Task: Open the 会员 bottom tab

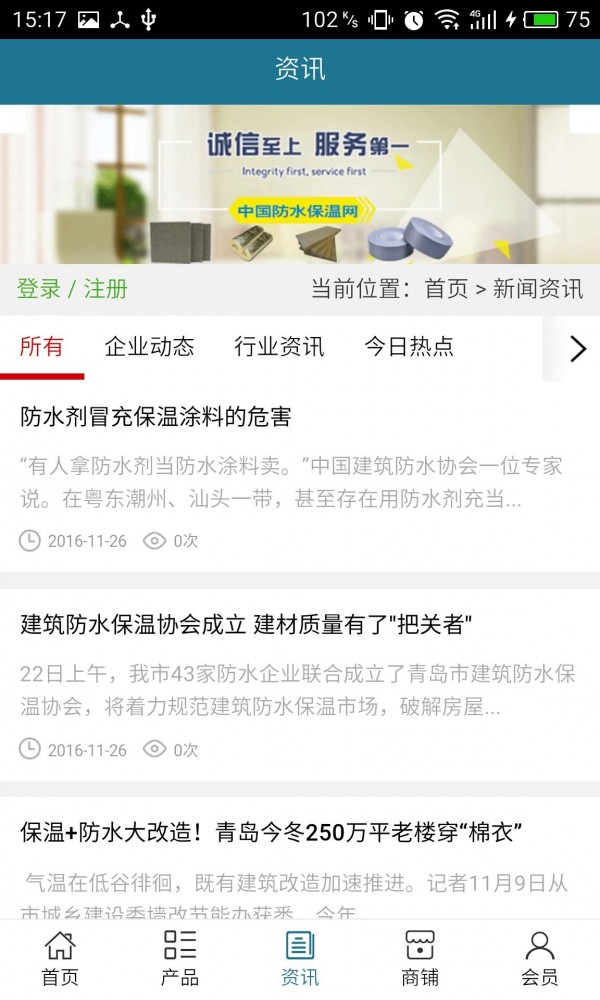Action: coord(540,958)
